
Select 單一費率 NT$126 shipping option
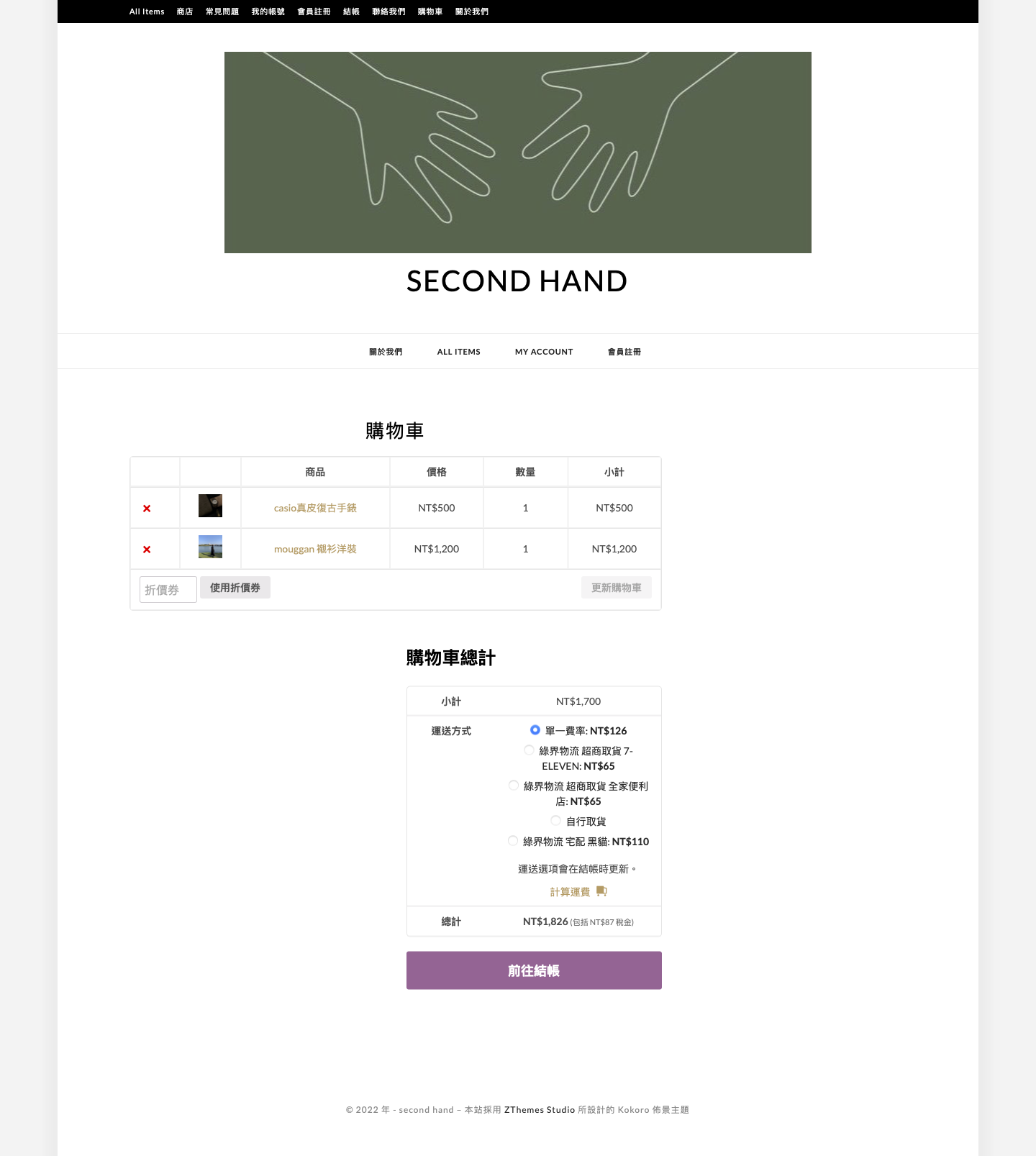click(535, 730)
